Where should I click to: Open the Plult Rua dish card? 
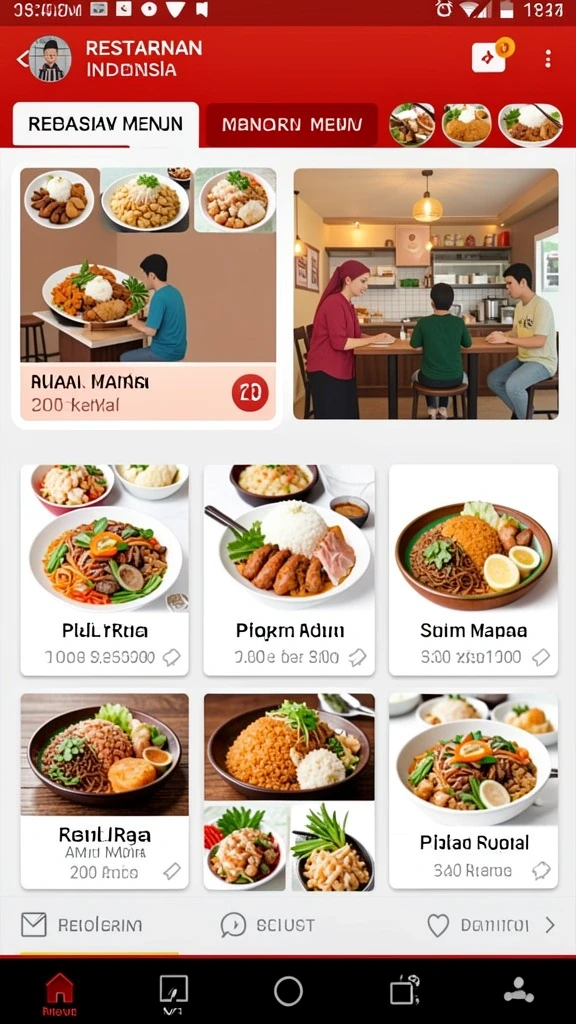coord(104,569)
